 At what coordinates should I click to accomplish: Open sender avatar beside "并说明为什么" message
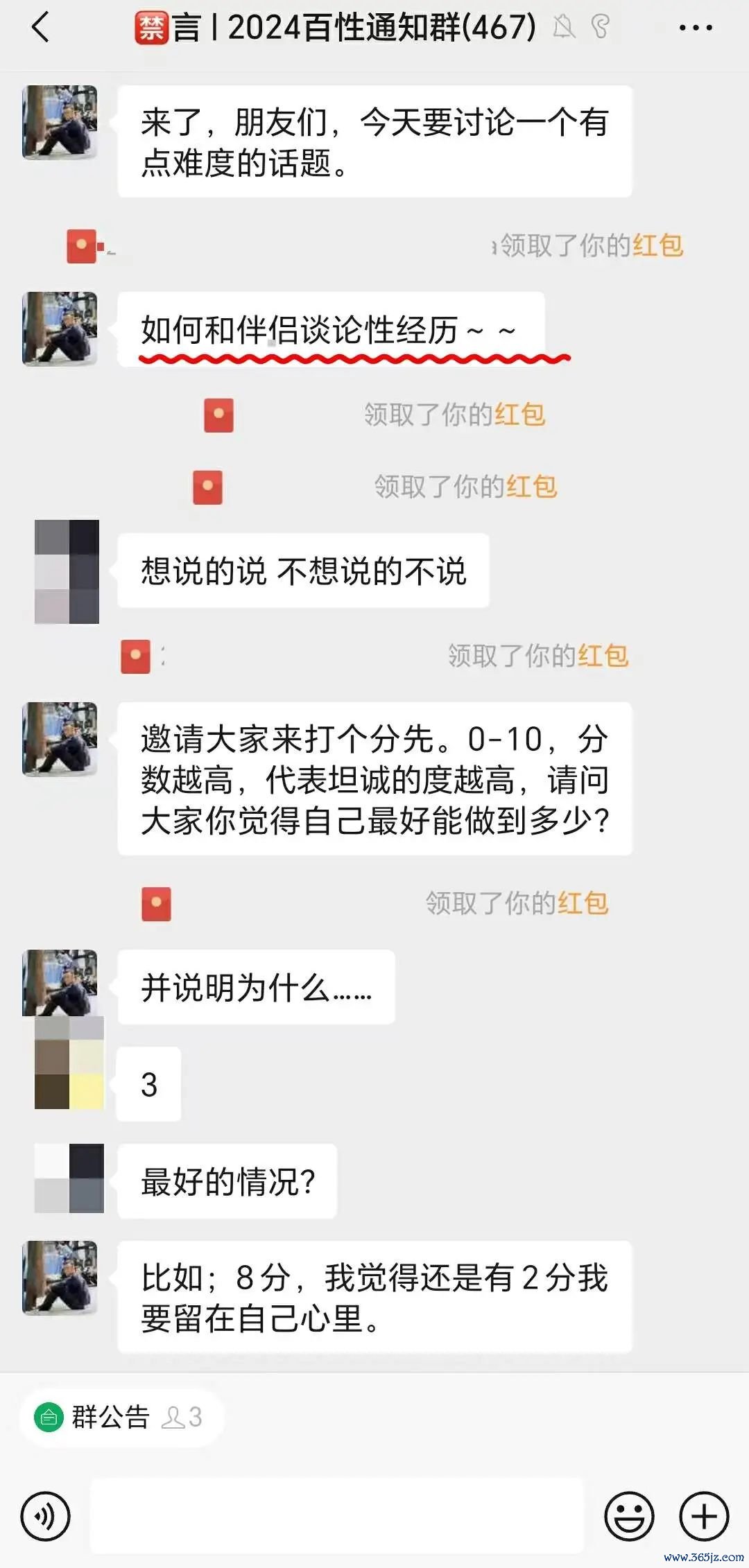point(60,982)
